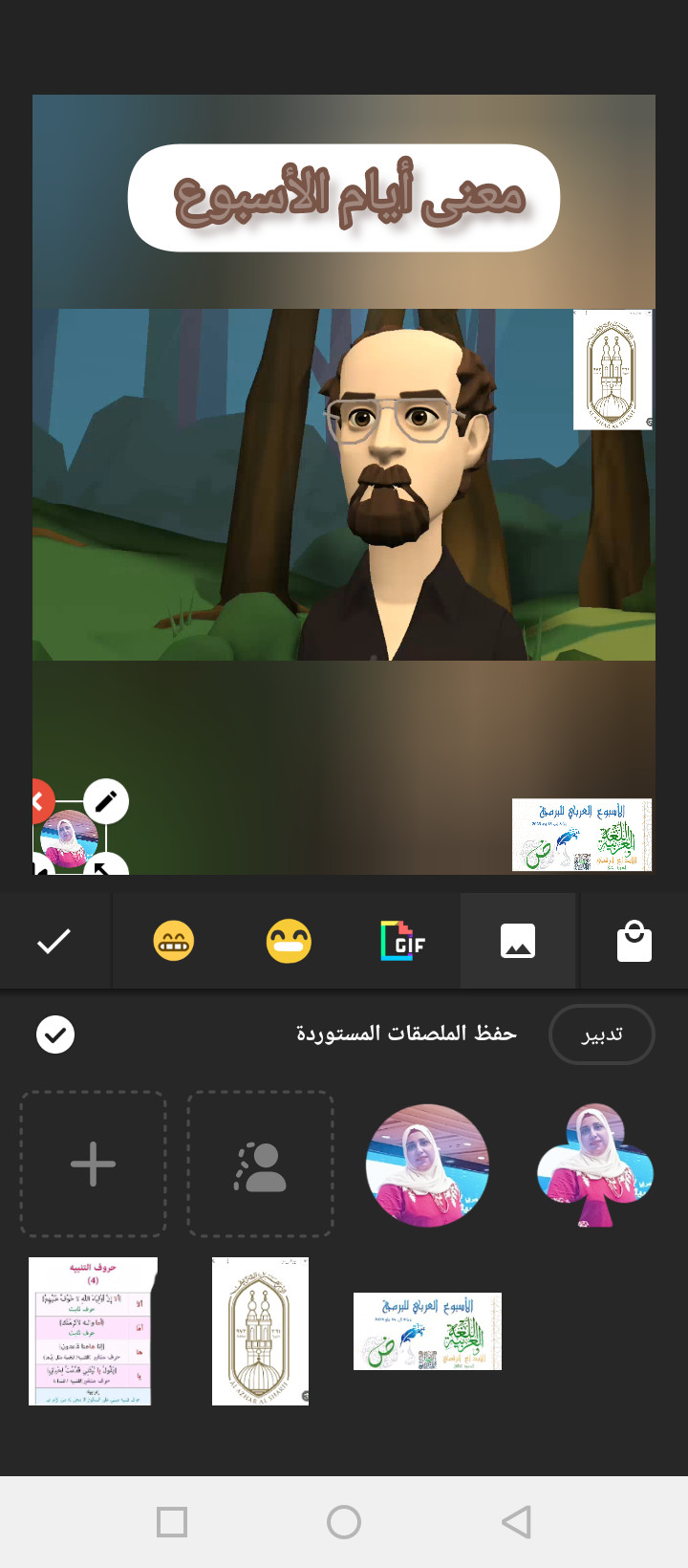
Task: Go back using system navigation
Action: point(516,1521)
